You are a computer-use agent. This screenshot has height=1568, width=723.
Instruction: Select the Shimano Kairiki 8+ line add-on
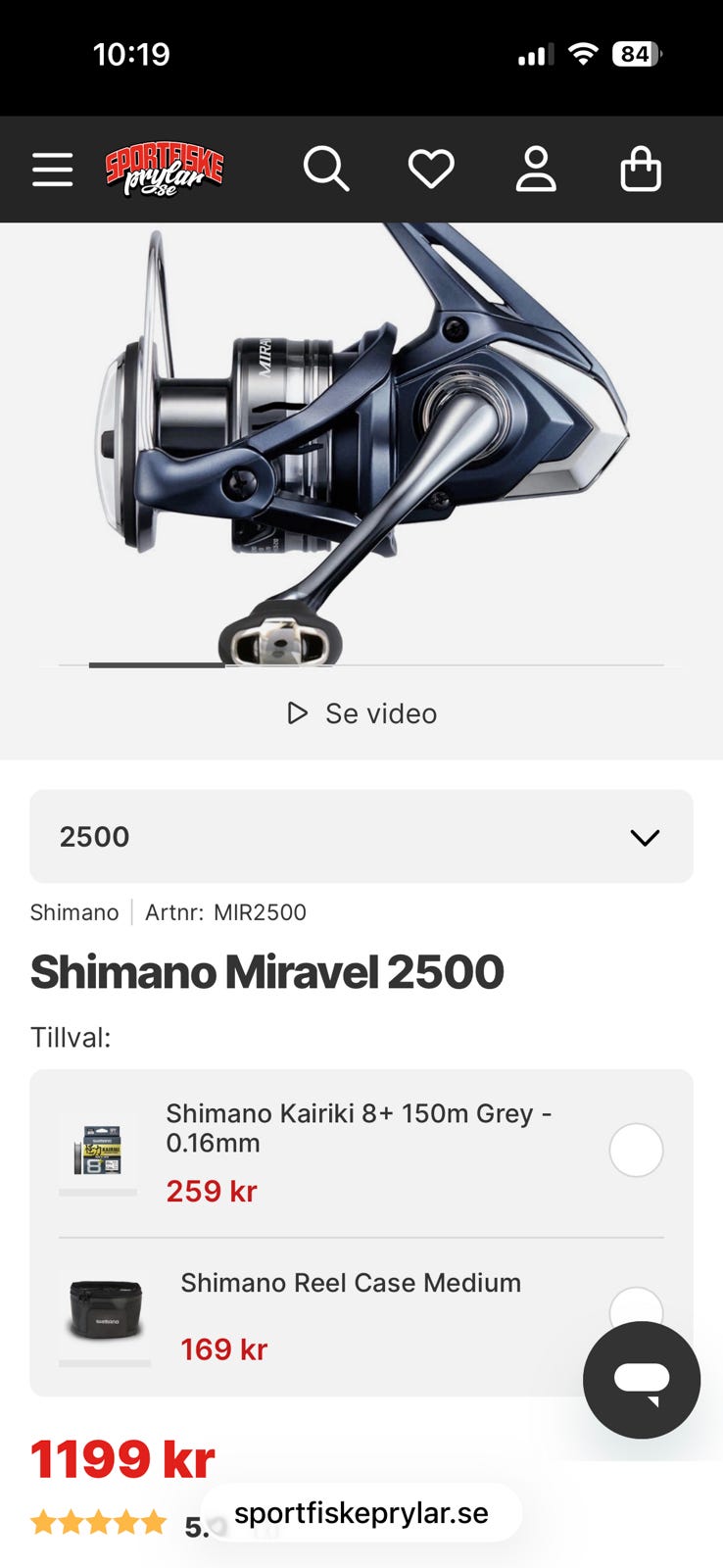pos(636,1151)
